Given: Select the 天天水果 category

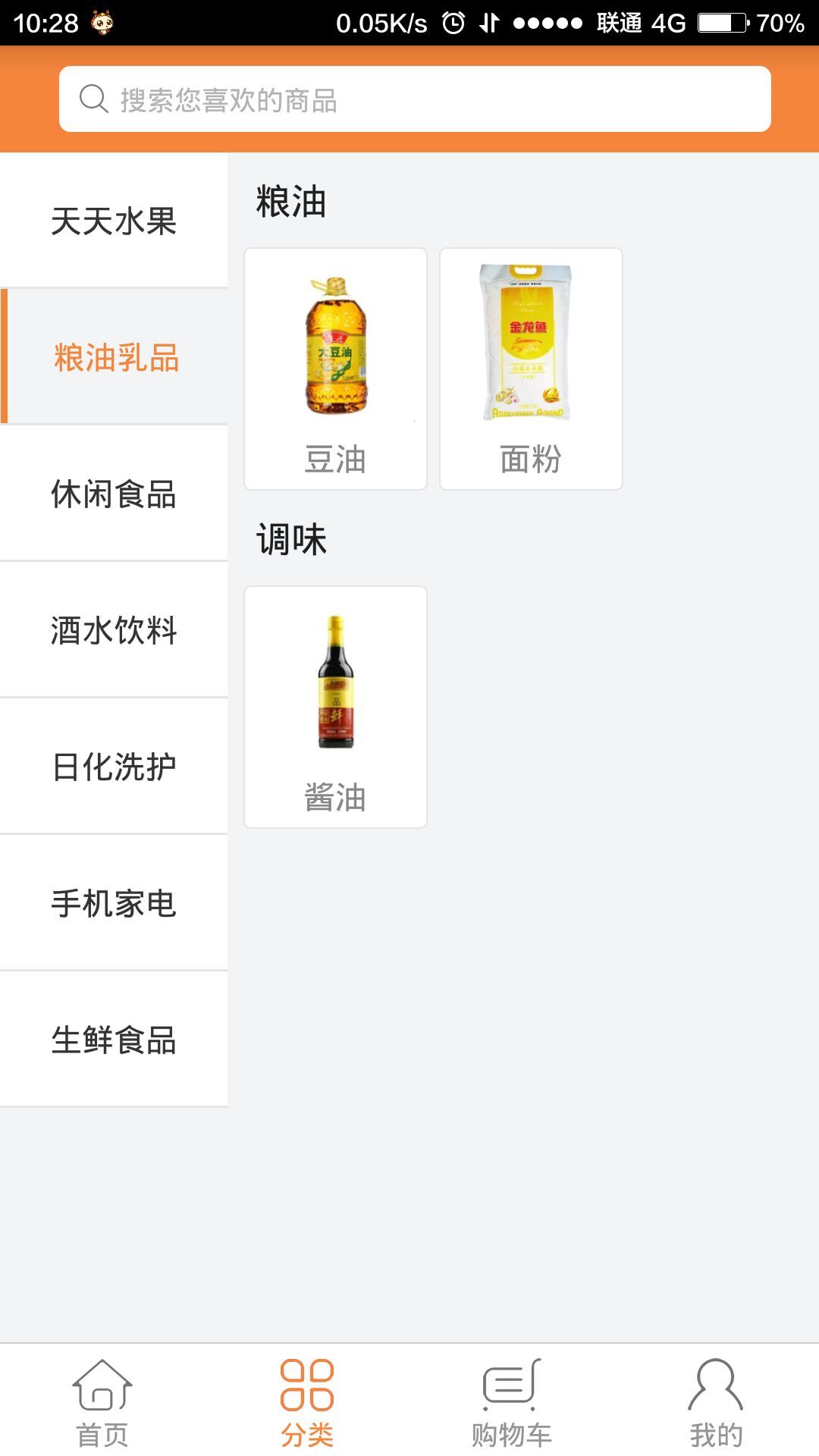Looking at the screenshot, I should [114, 221].
